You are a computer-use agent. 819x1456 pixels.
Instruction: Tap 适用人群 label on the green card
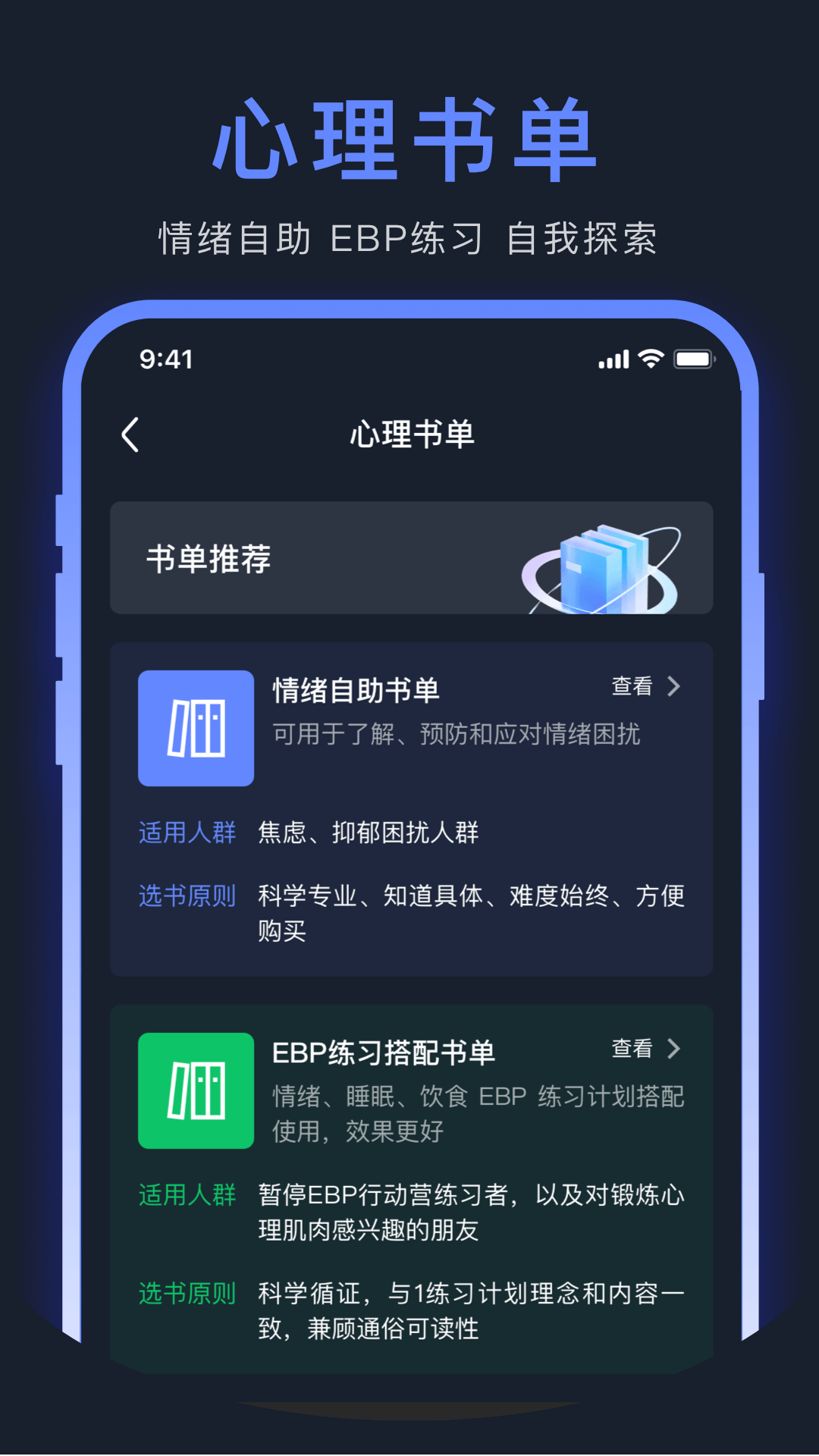pos(187,1195)
